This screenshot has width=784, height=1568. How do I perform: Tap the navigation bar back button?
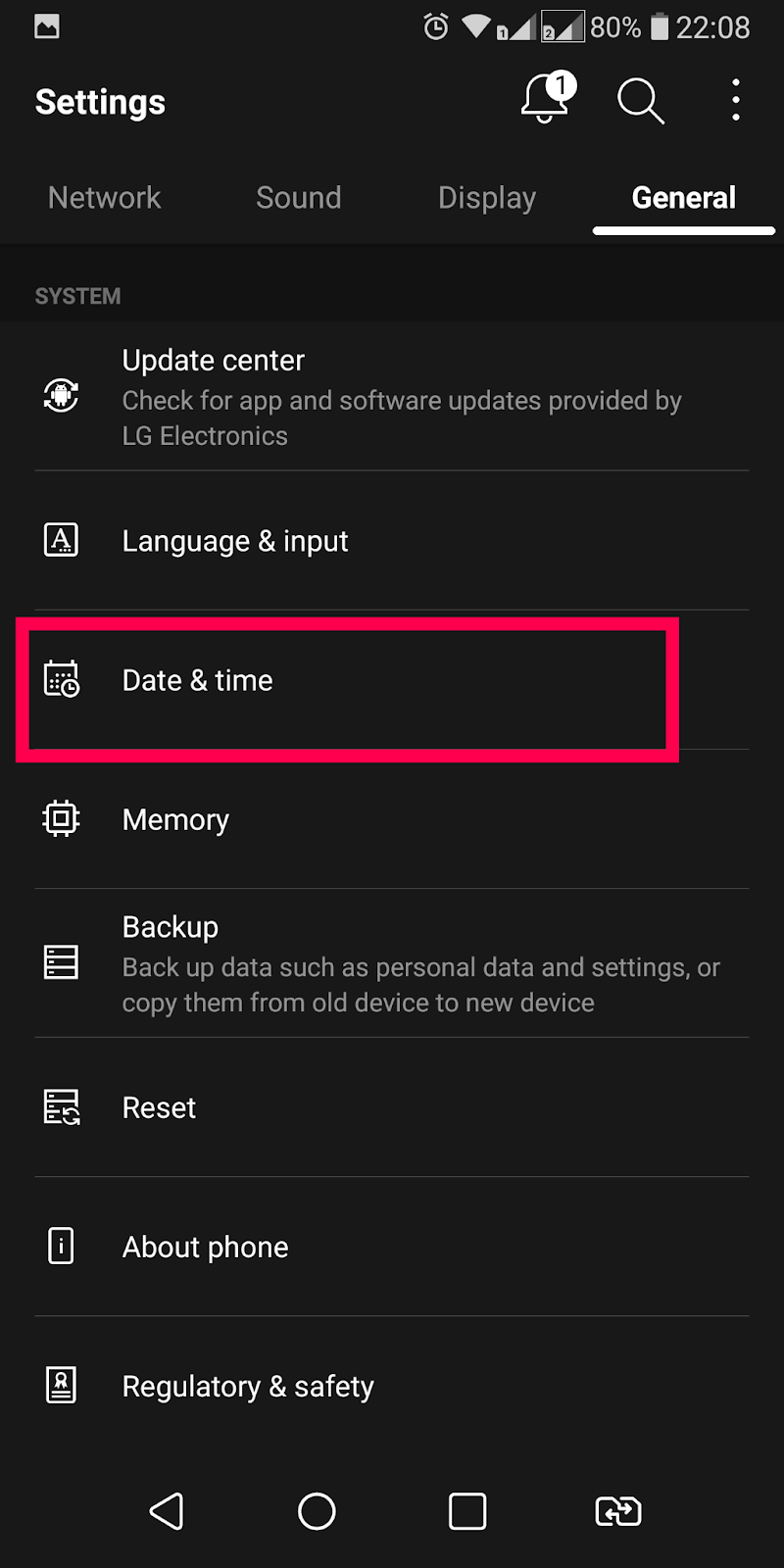167,1511
